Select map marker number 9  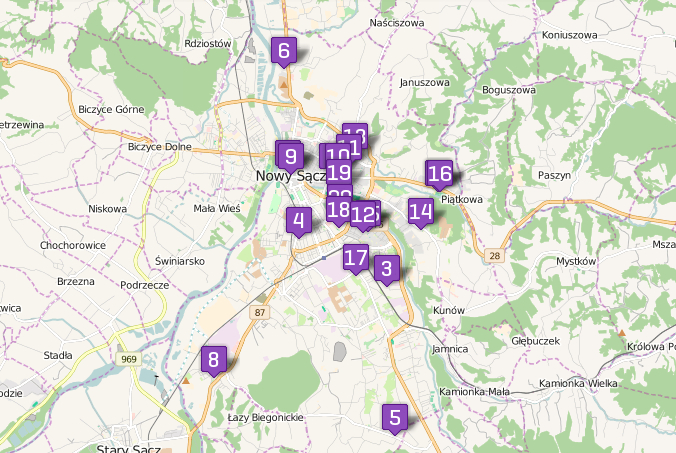[x=291, y=156]
